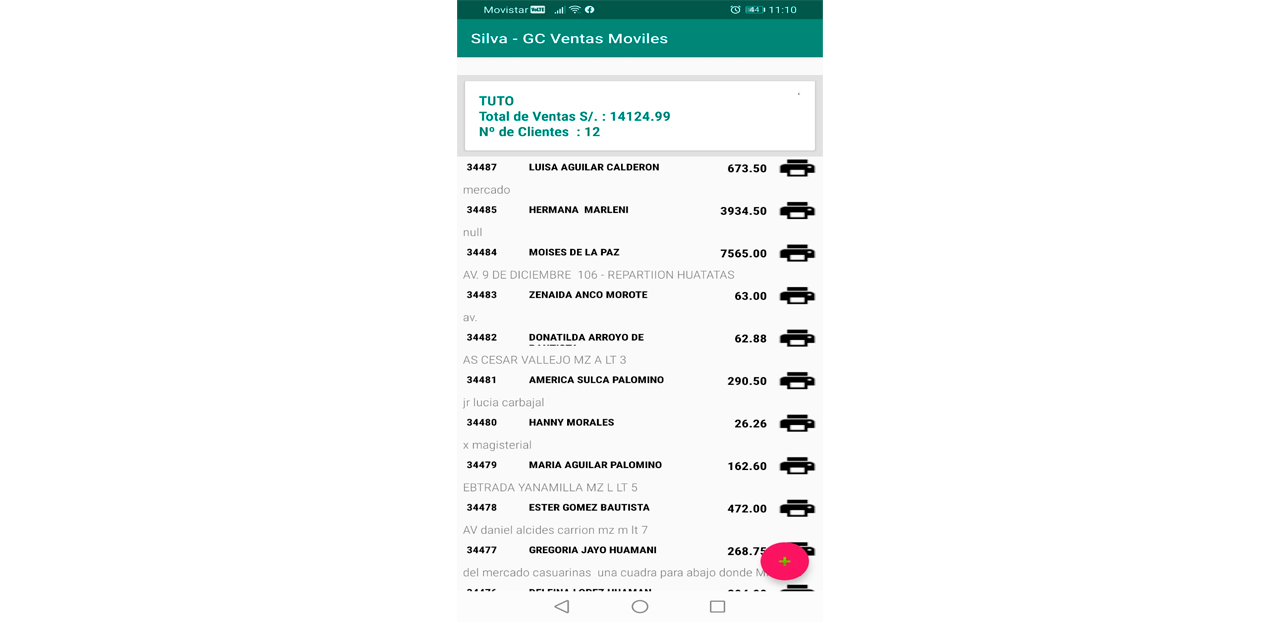Tap the printer icon beside Hanny Morales
Screen dimensions: 1280x622
[797, 424]
